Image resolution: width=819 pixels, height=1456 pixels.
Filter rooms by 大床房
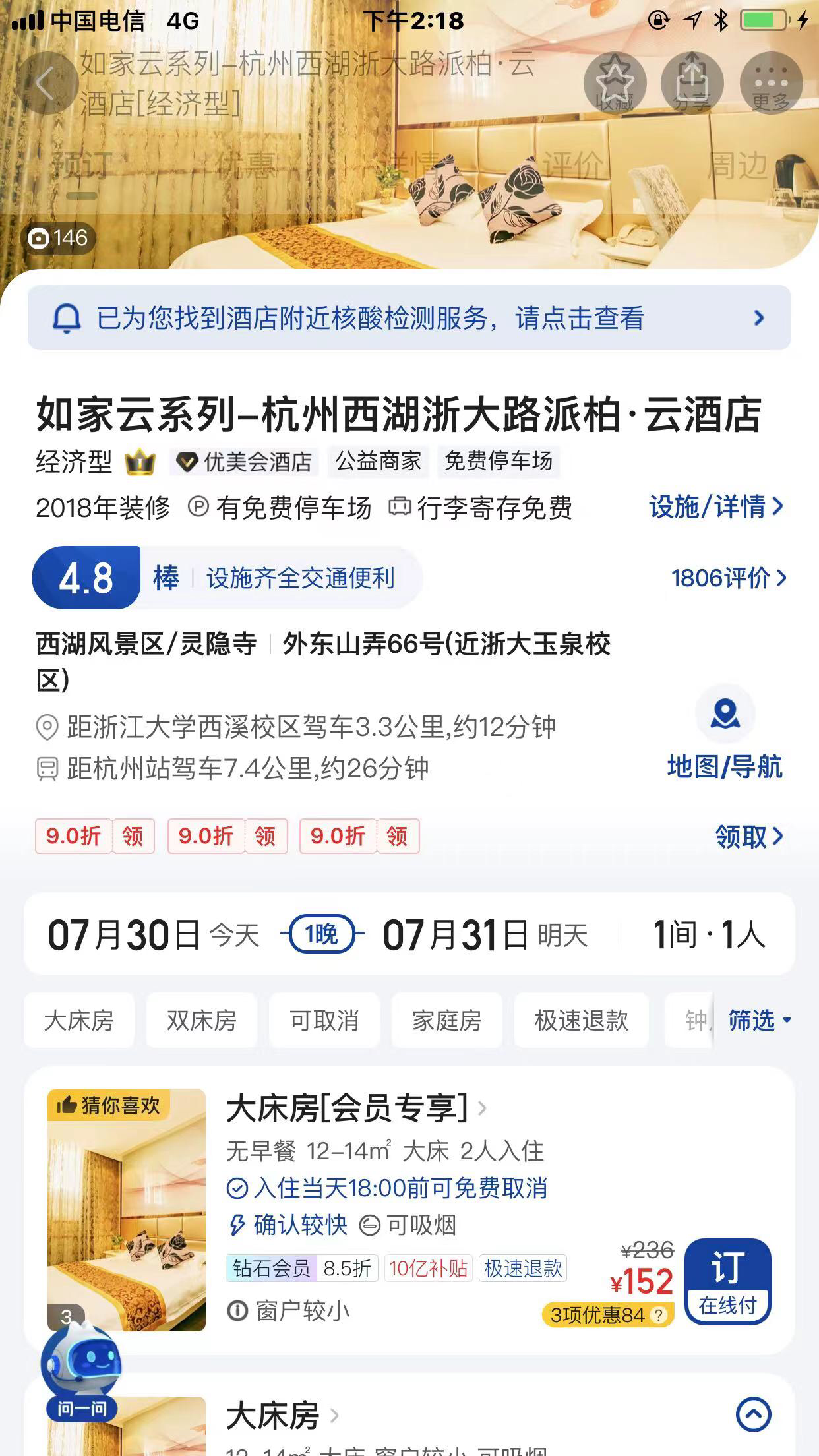click(79, 1020)
